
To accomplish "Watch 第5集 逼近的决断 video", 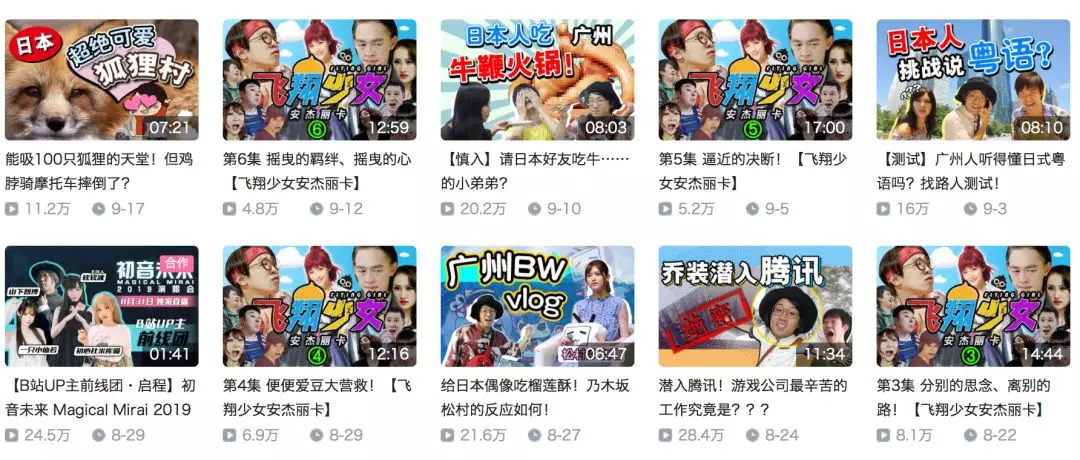I will 755,80.
